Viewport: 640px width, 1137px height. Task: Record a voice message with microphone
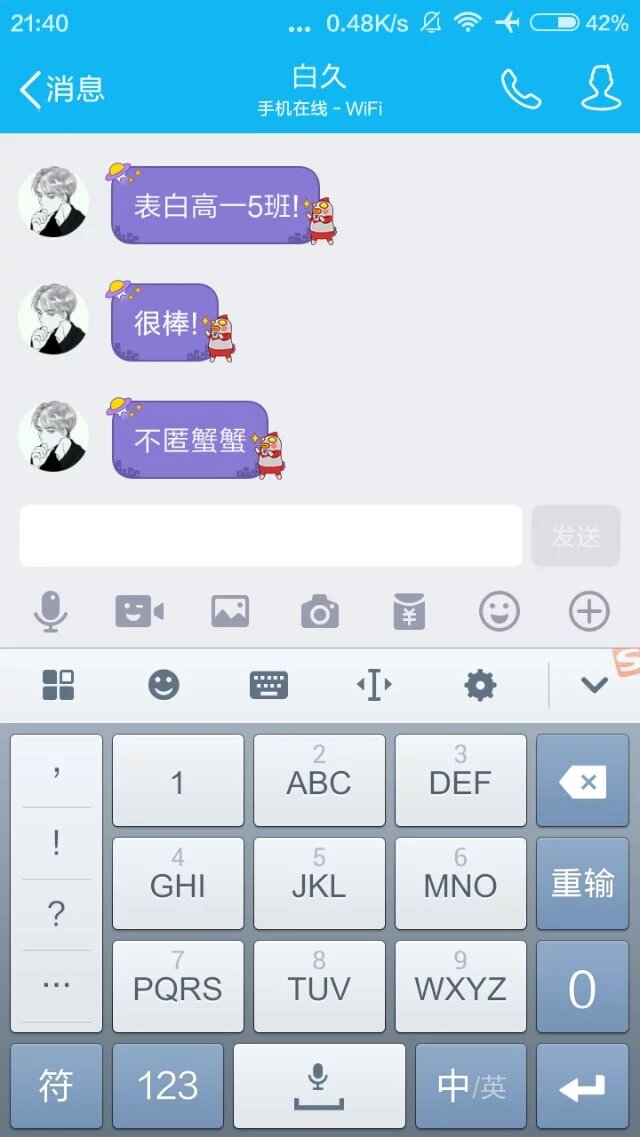50,611
